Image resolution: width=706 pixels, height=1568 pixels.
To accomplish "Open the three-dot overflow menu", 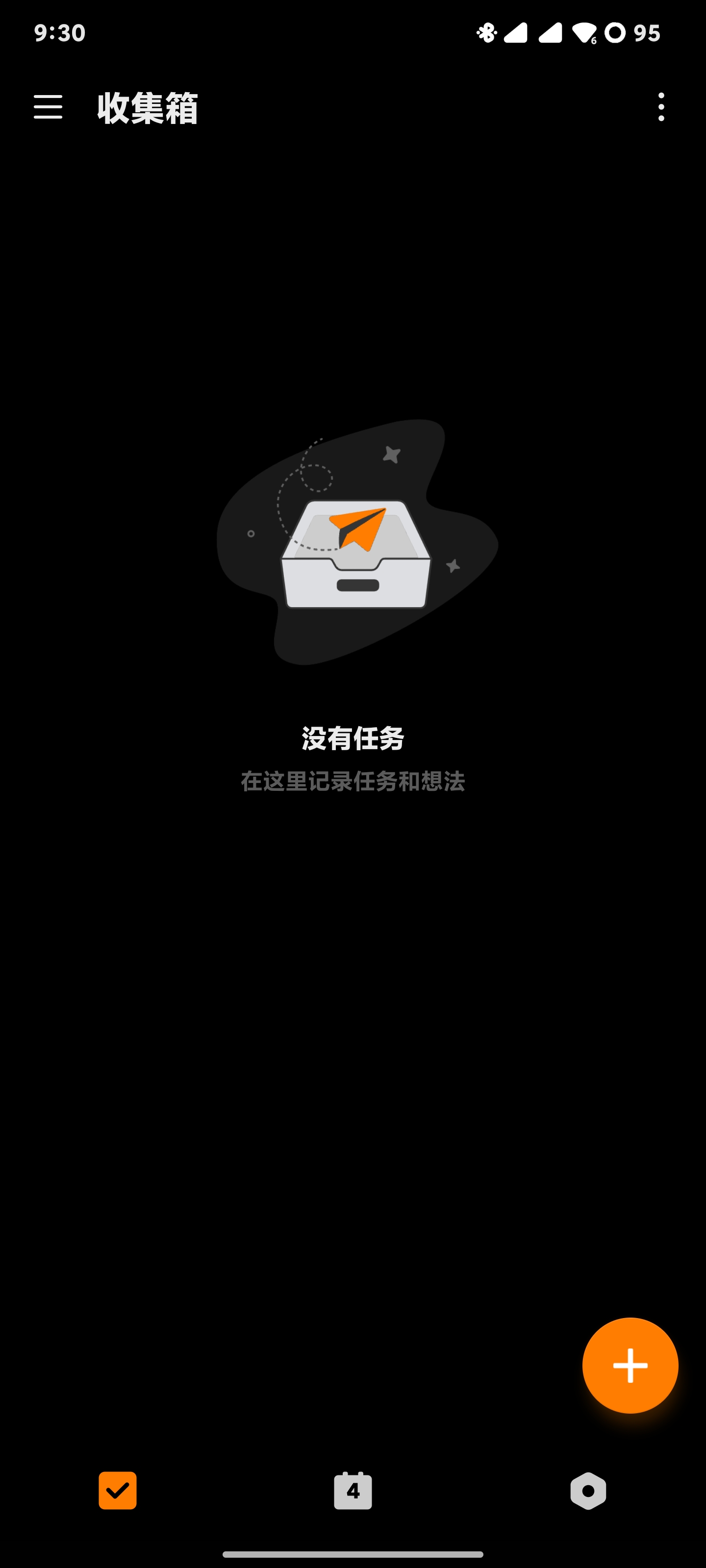I will point(661,107).
